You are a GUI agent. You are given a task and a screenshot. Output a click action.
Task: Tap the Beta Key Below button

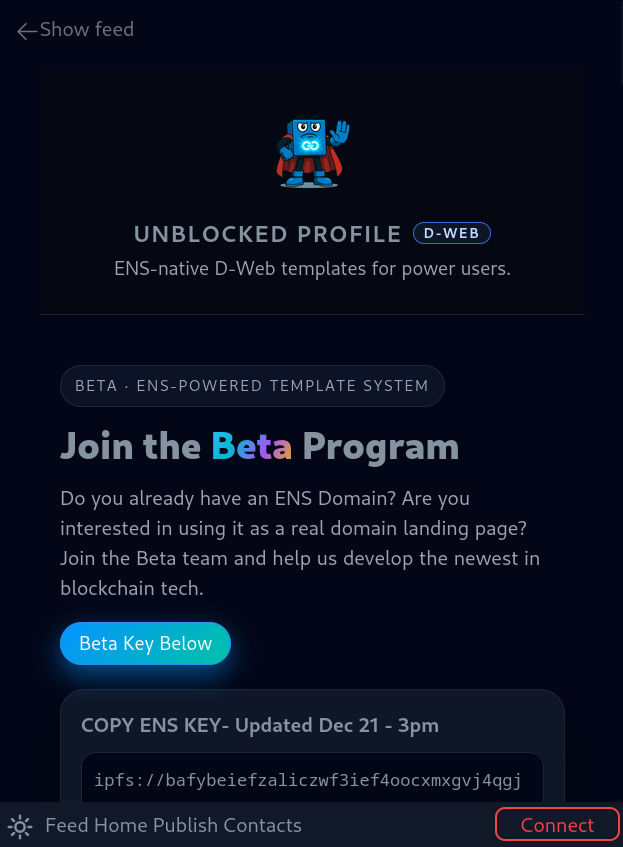(x=145, y=643)
